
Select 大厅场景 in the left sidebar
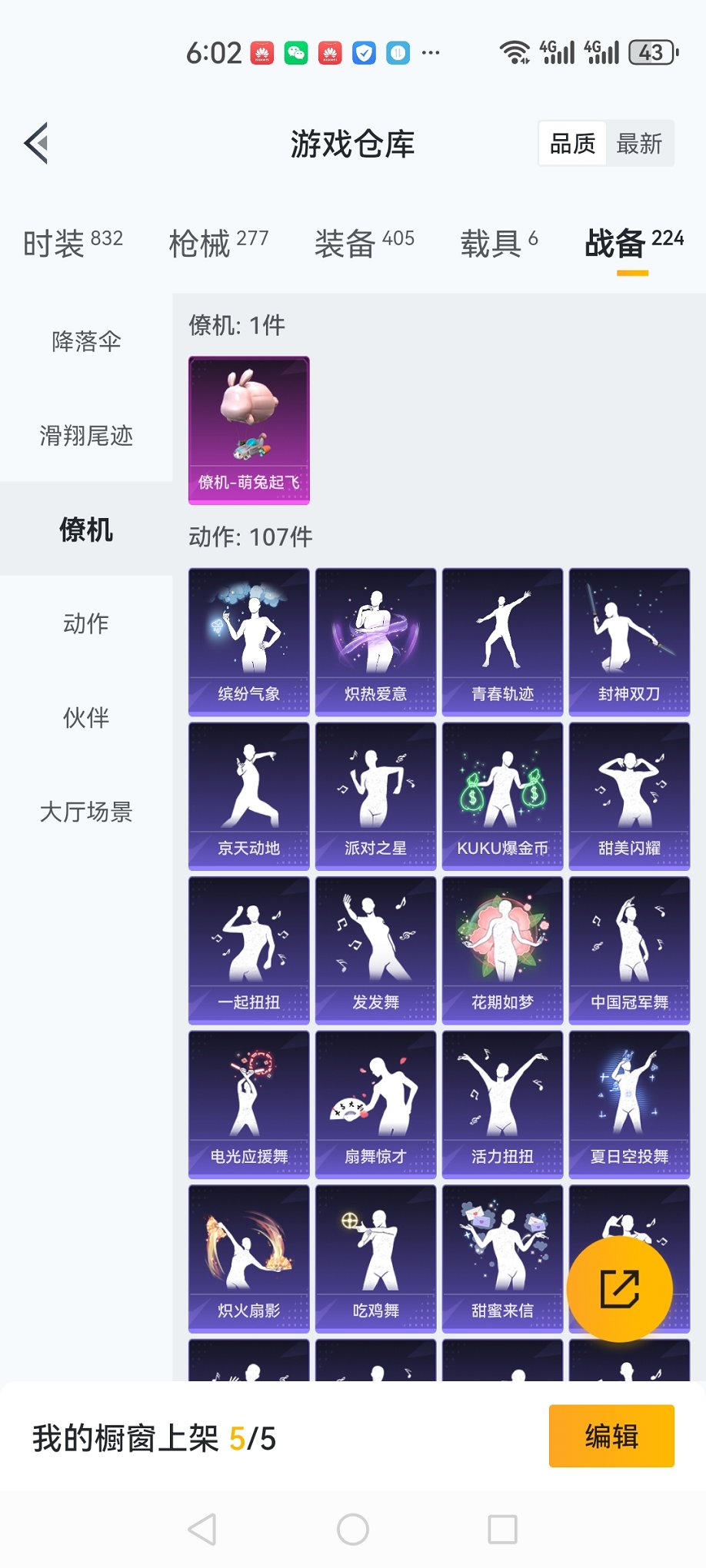coord(86,811)
